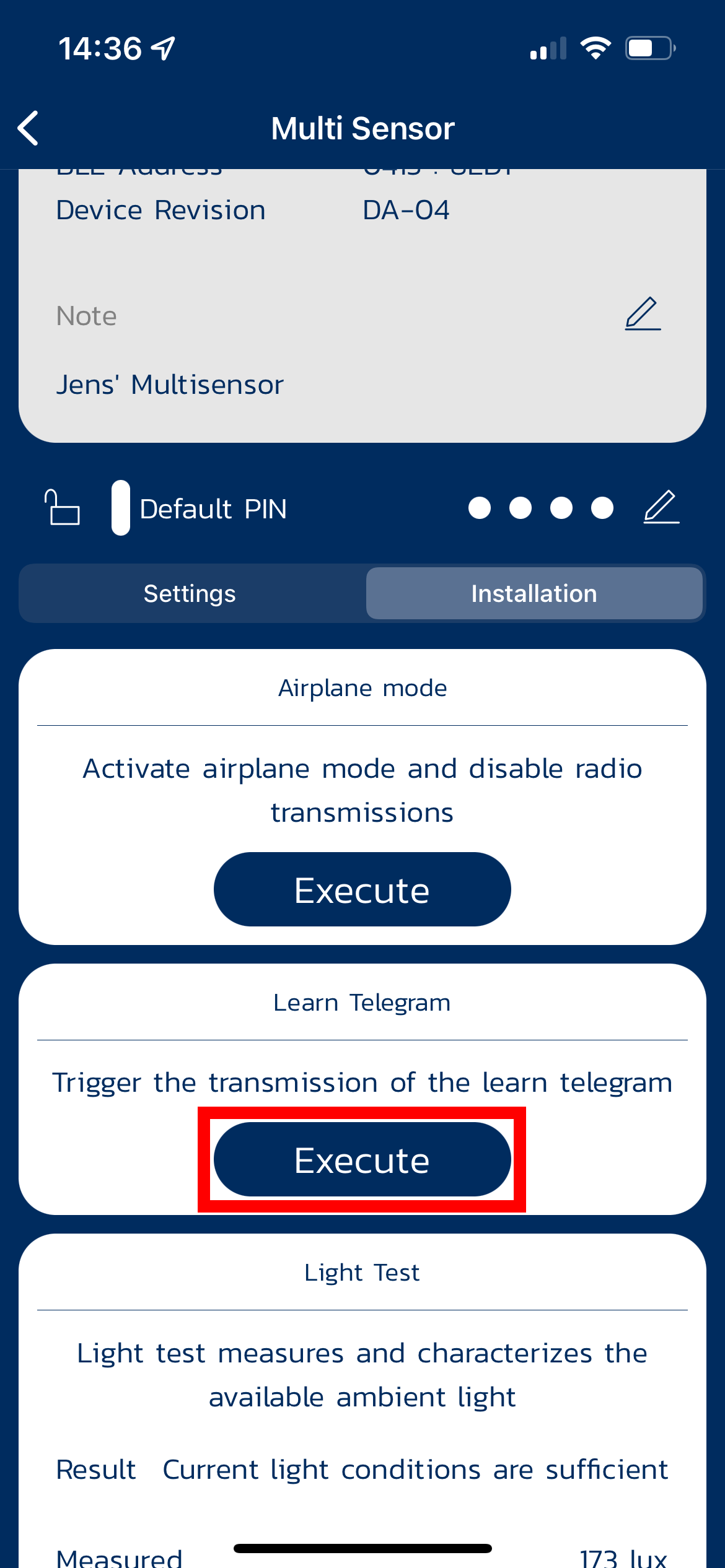Tap the pencil icon to edit the PIN
The height and width of the screenshot is (1568, 725).
click(x=659, y=508)
